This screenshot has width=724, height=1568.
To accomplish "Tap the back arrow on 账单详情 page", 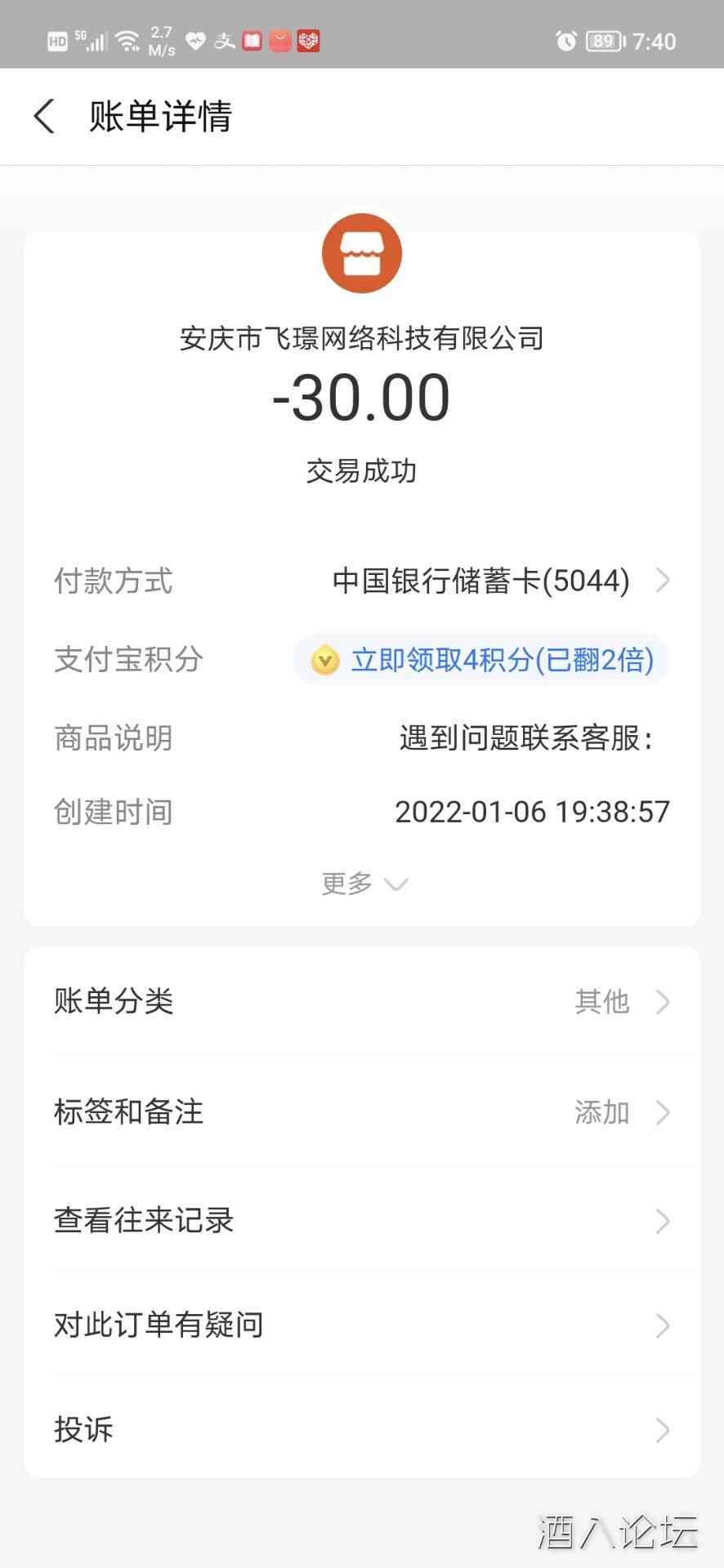I will click(43, 116).
